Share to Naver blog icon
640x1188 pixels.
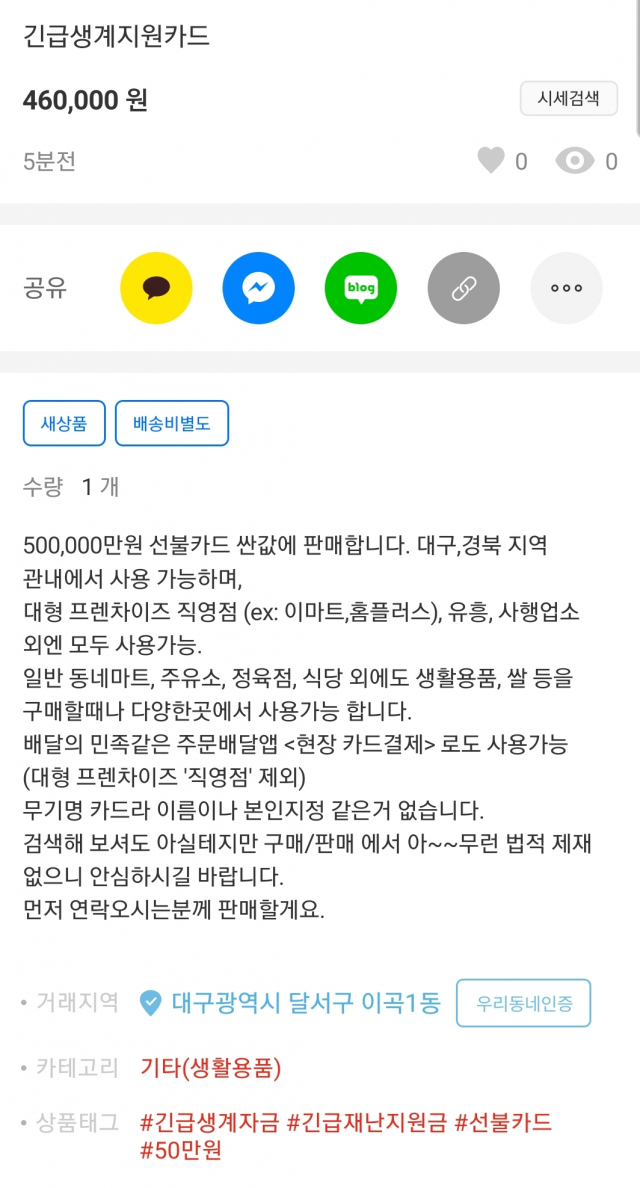tap(361, 288)
